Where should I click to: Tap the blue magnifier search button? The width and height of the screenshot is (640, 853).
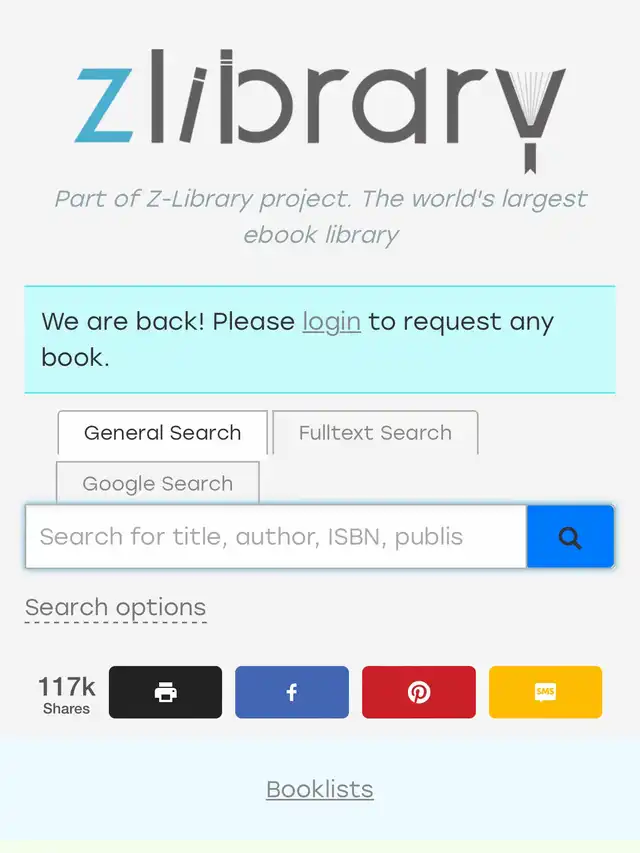tap(570, 536)
